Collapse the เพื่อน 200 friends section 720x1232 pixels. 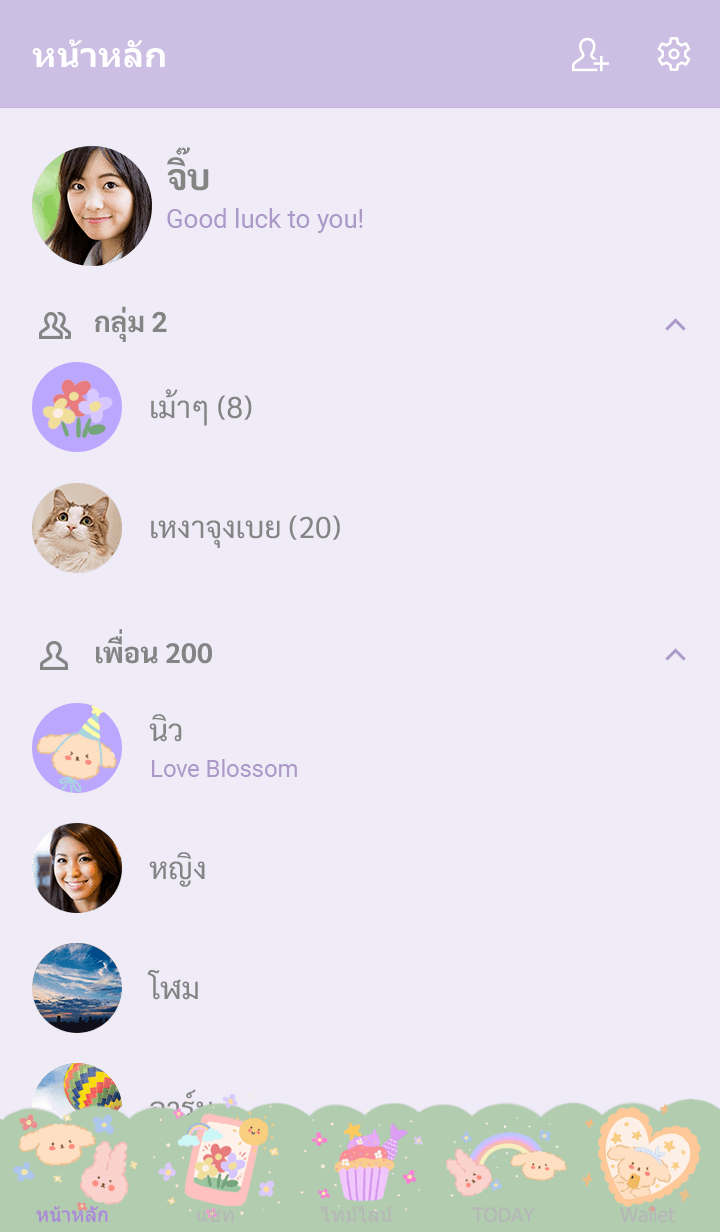point(675,654)
